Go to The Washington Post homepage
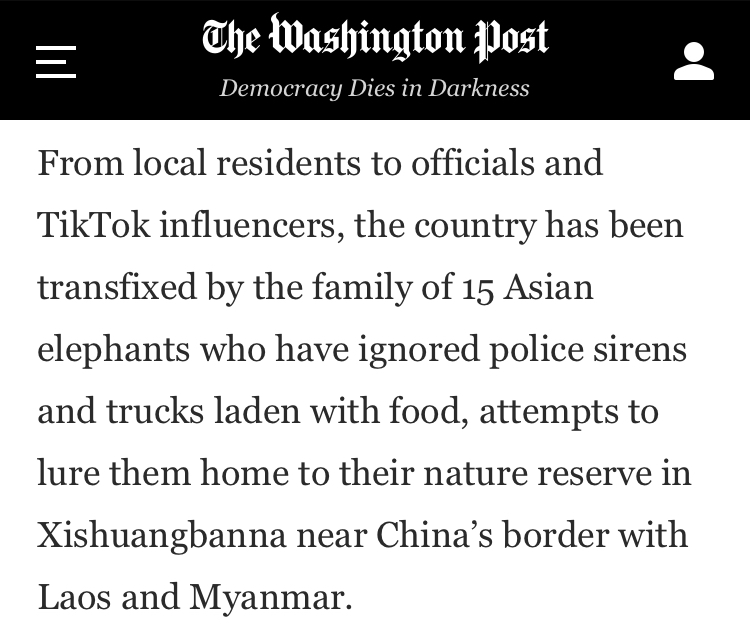The height and width of the screenshot is (629, 750). point(375,40)
